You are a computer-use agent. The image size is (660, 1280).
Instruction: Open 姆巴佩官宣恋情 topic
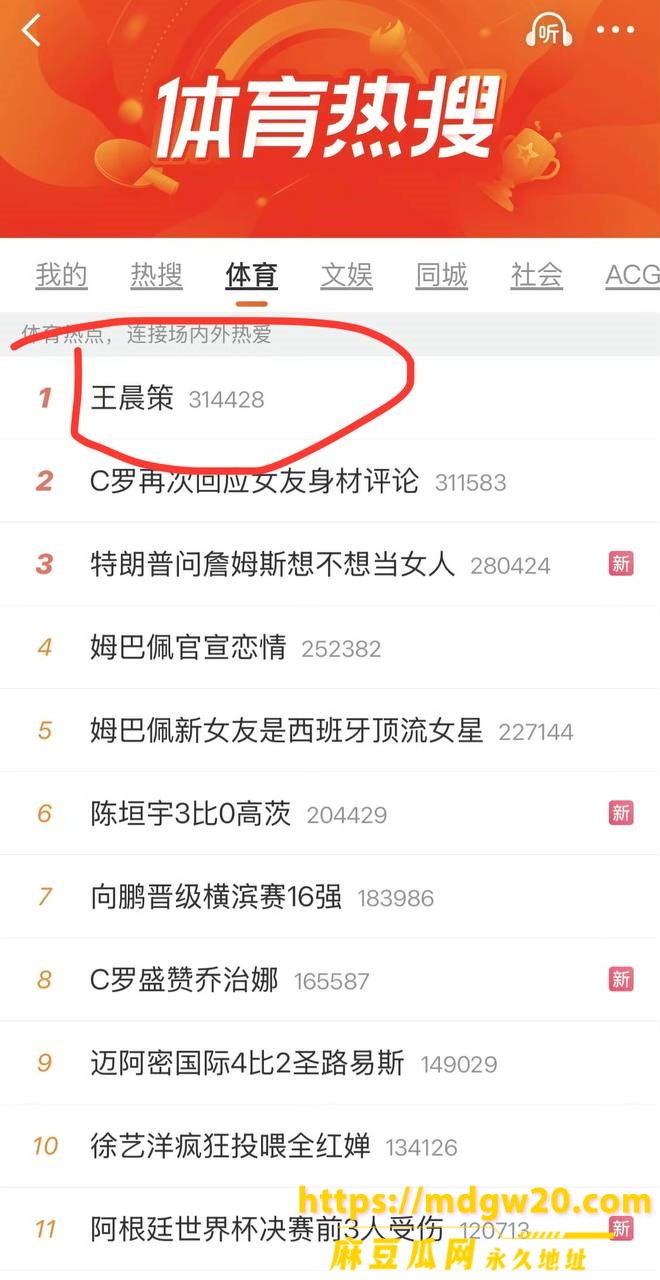pos(330,648)
